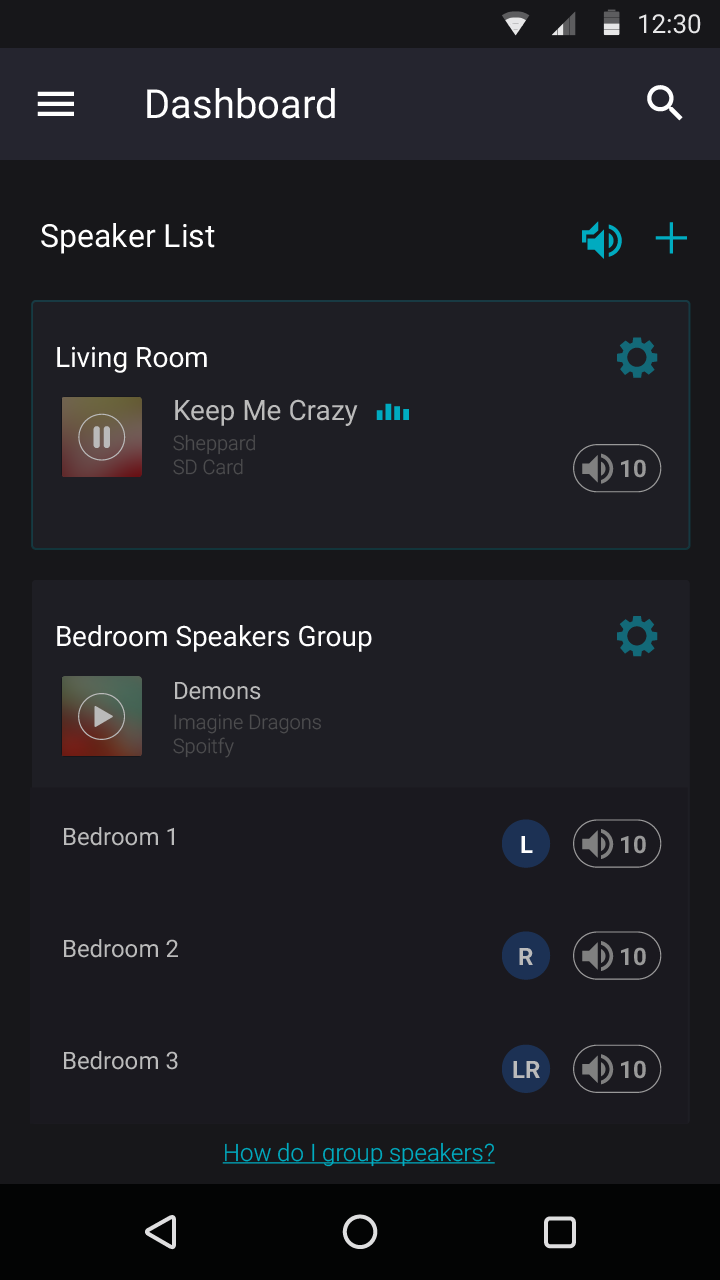Open Bedroom Speakers Group settings gear
Screen dimensions: 720x1280
coord(637,636)
